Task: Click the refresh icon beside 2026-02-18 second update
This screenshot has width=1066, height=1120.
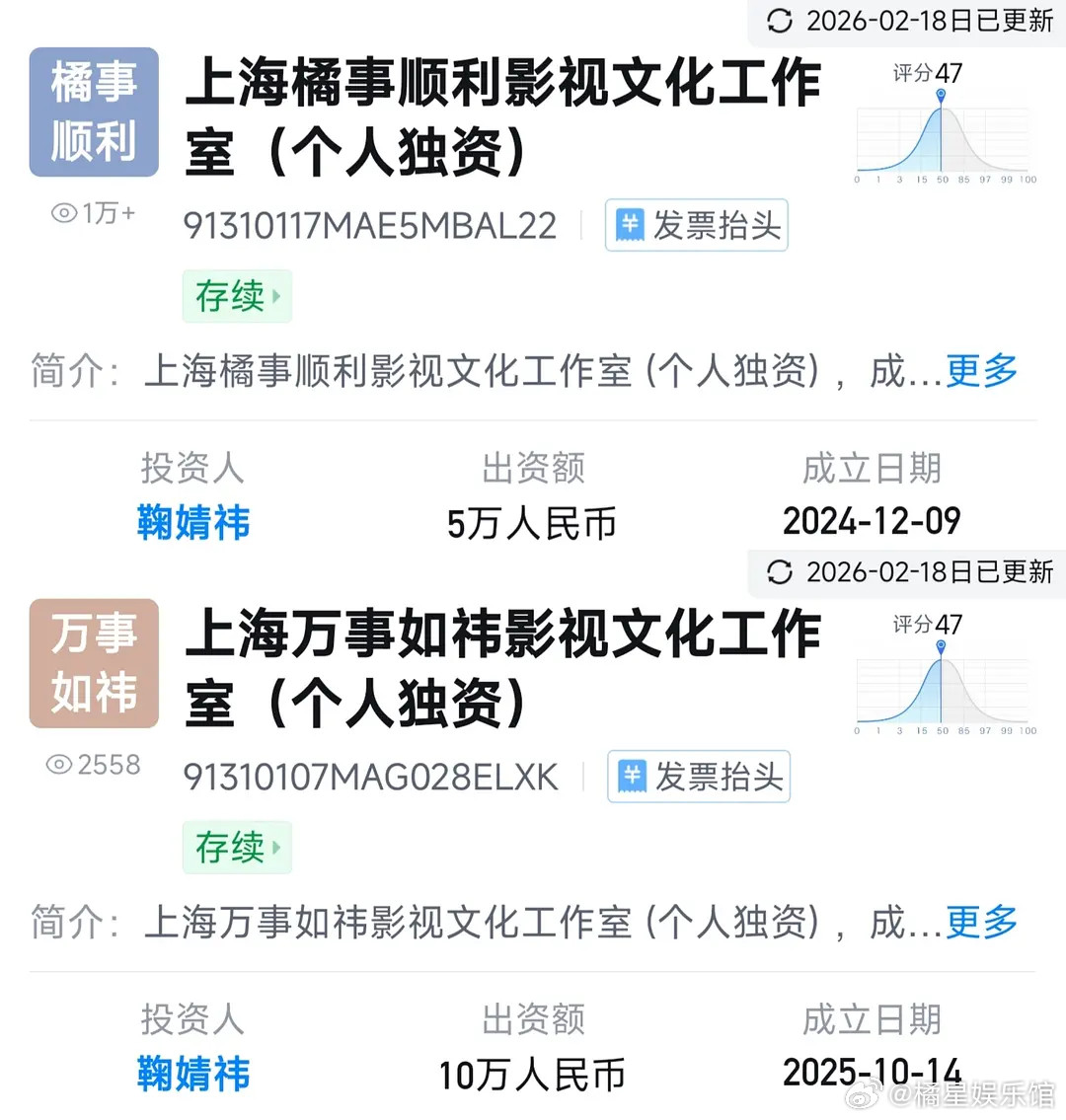Action: [779, 572]
